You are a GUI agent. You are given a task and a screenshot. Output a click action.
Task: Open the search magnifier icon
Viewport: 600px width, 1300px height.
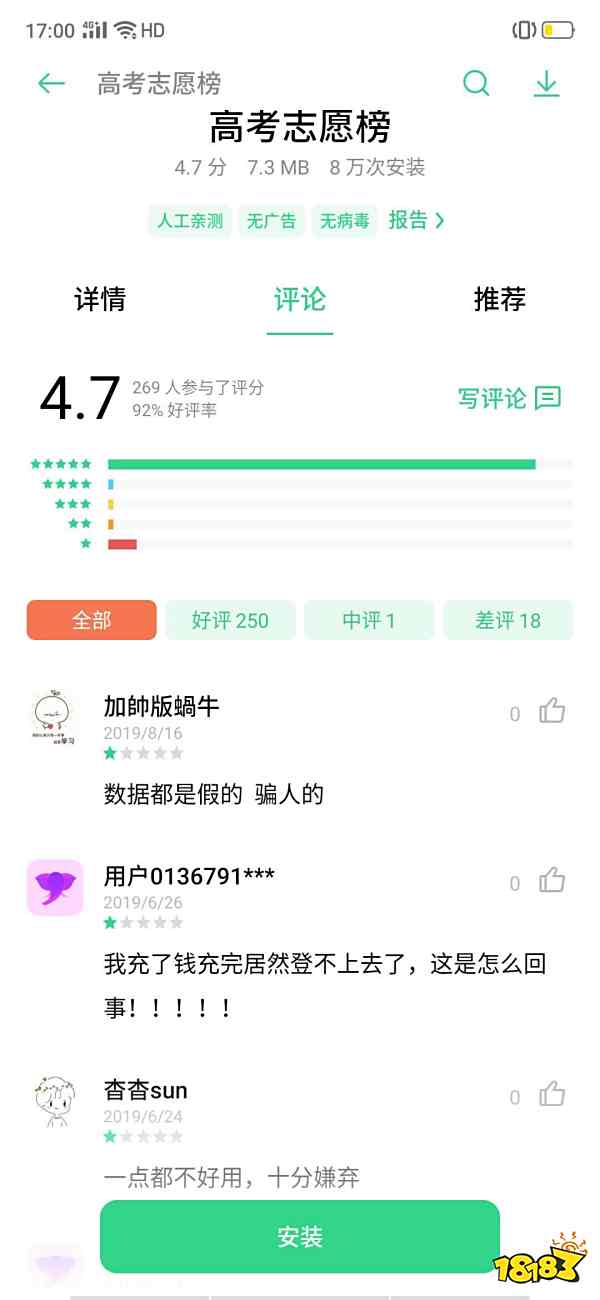click(476, 84)
